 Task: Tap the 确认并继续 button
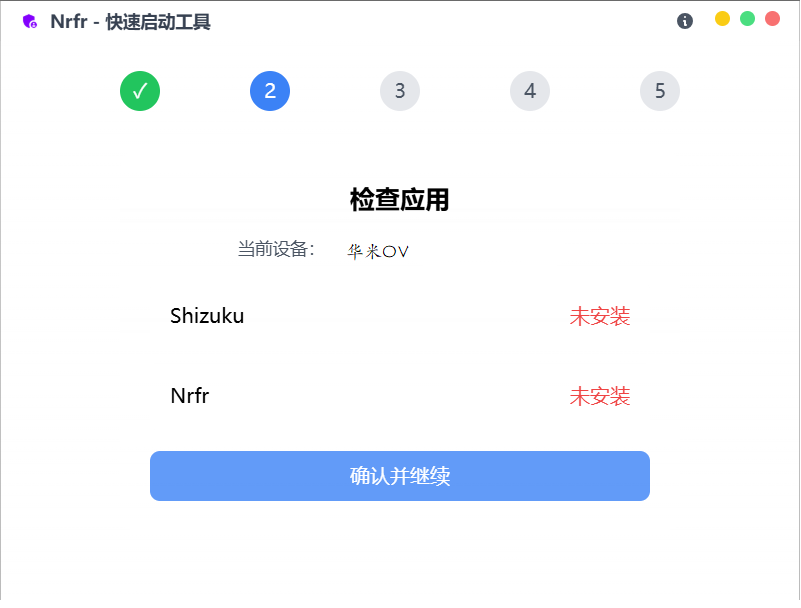point(400,476)
